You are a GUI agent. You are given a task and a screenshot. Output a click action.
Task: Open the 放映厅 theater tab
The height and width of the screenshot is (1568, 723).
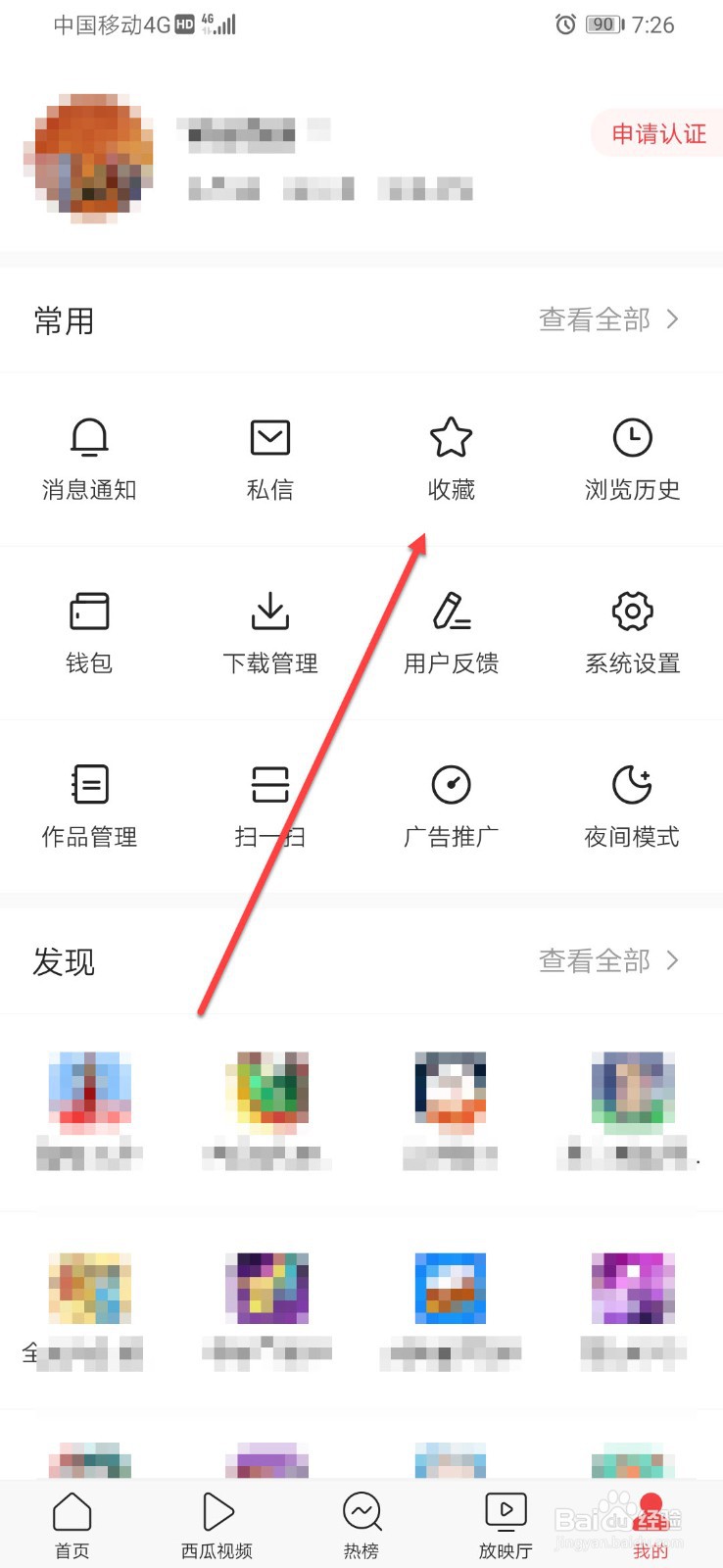click(x=506, y=1522)
